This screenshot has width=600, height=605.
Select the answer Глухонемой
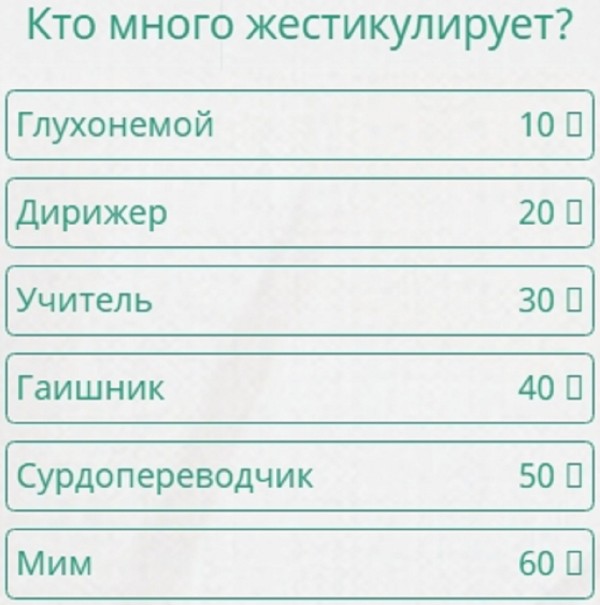coord(300,125)
